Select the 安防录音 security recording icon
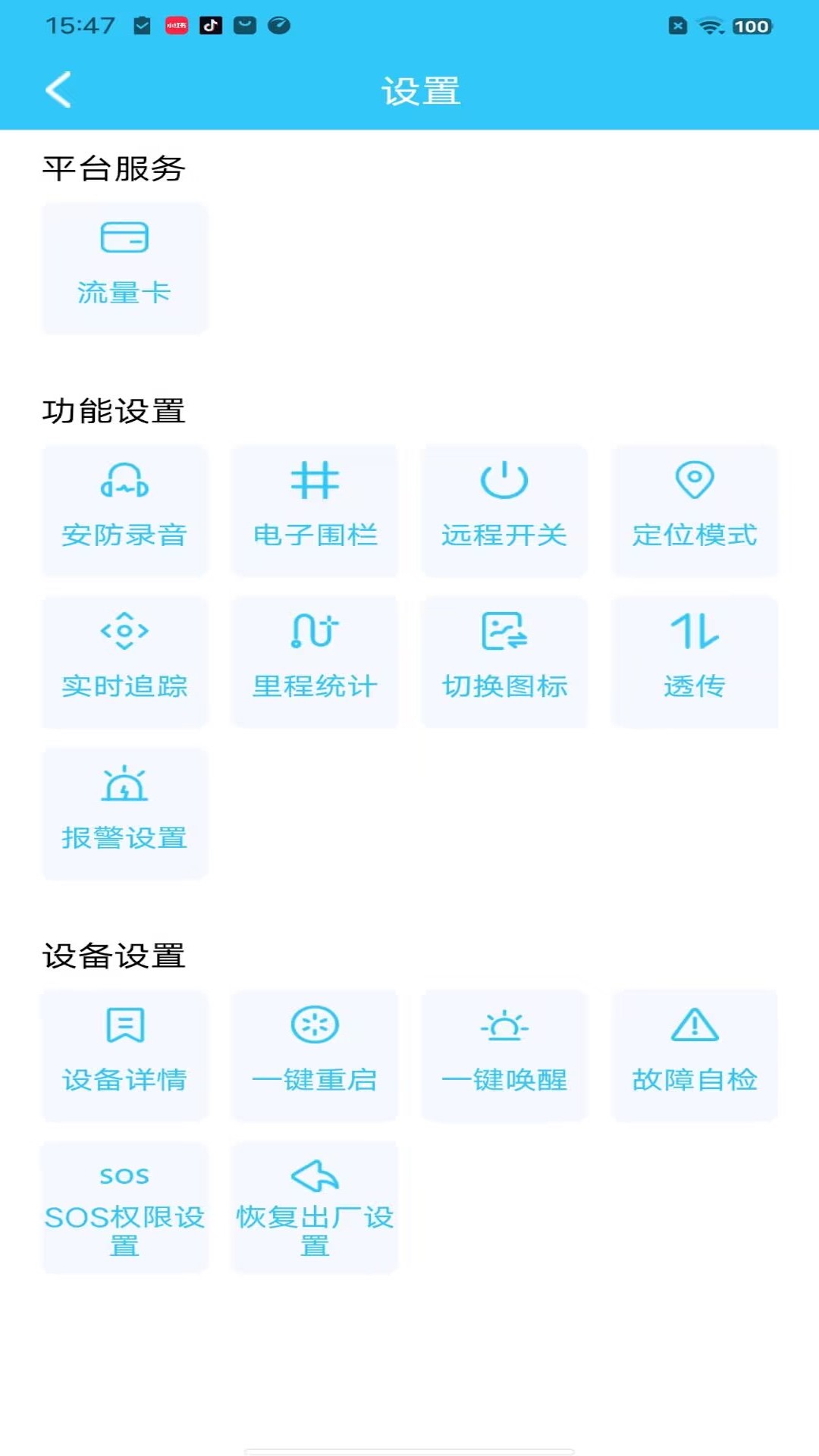 (125, 510)
